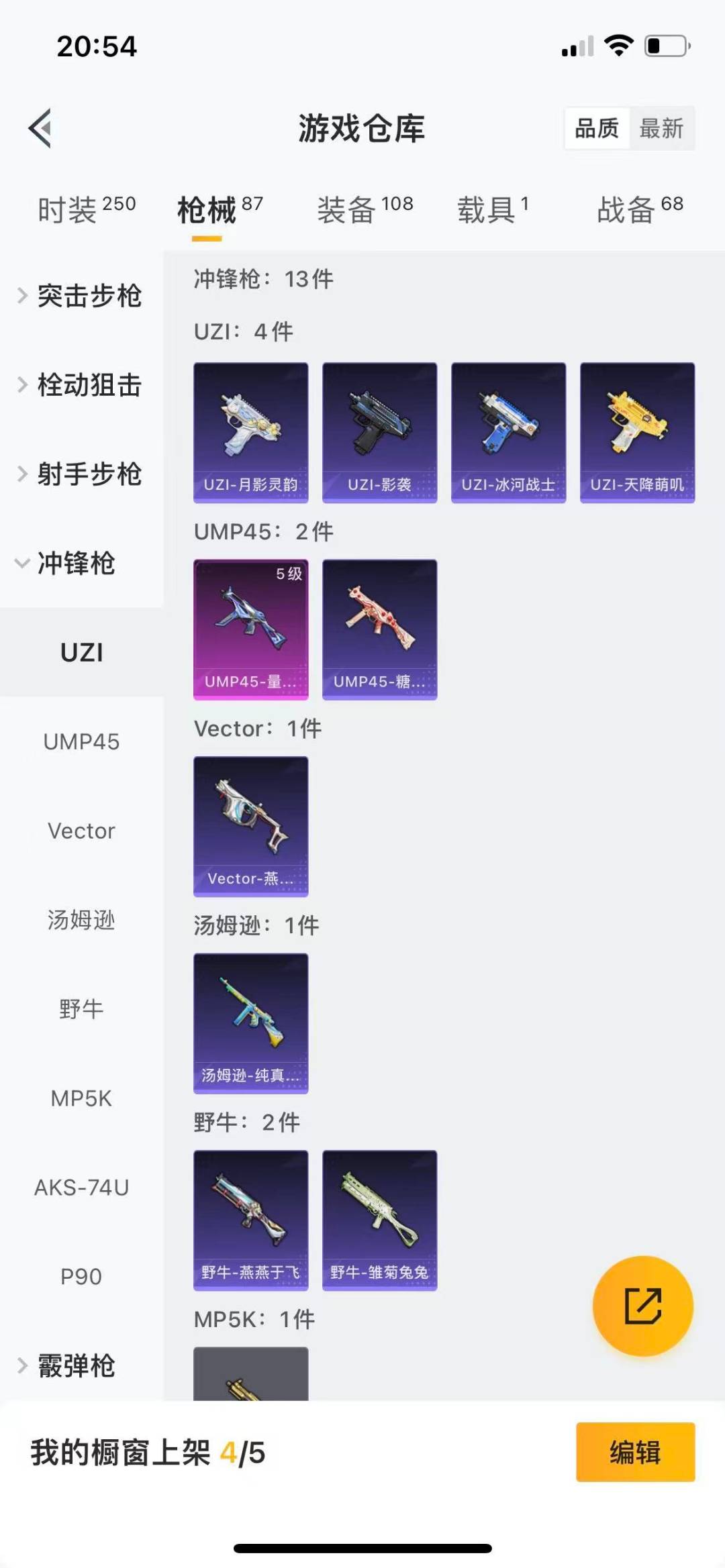Screen dimensions: 725x1568
Task: Expand the 射手步枪 category
Action: [81, 474]
